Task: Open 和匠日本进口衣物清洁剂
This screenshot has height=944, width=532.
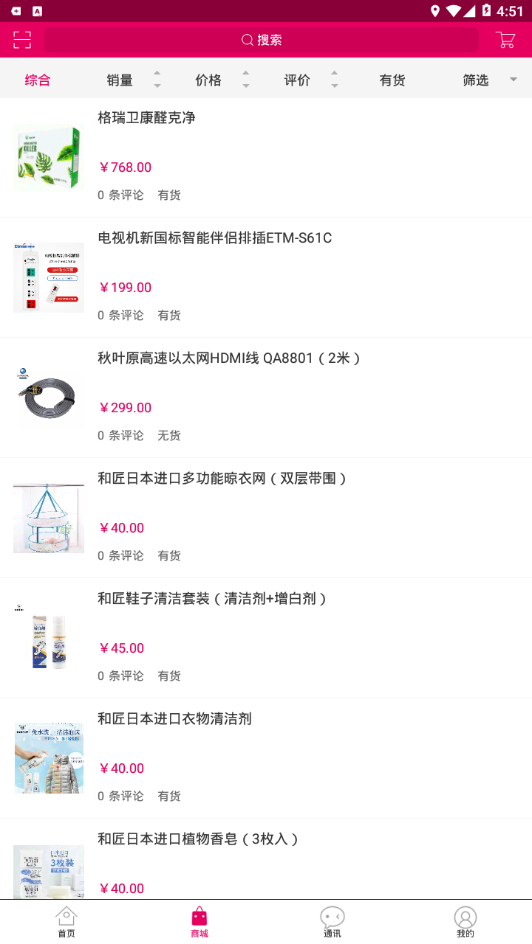Action: (266, 758)
